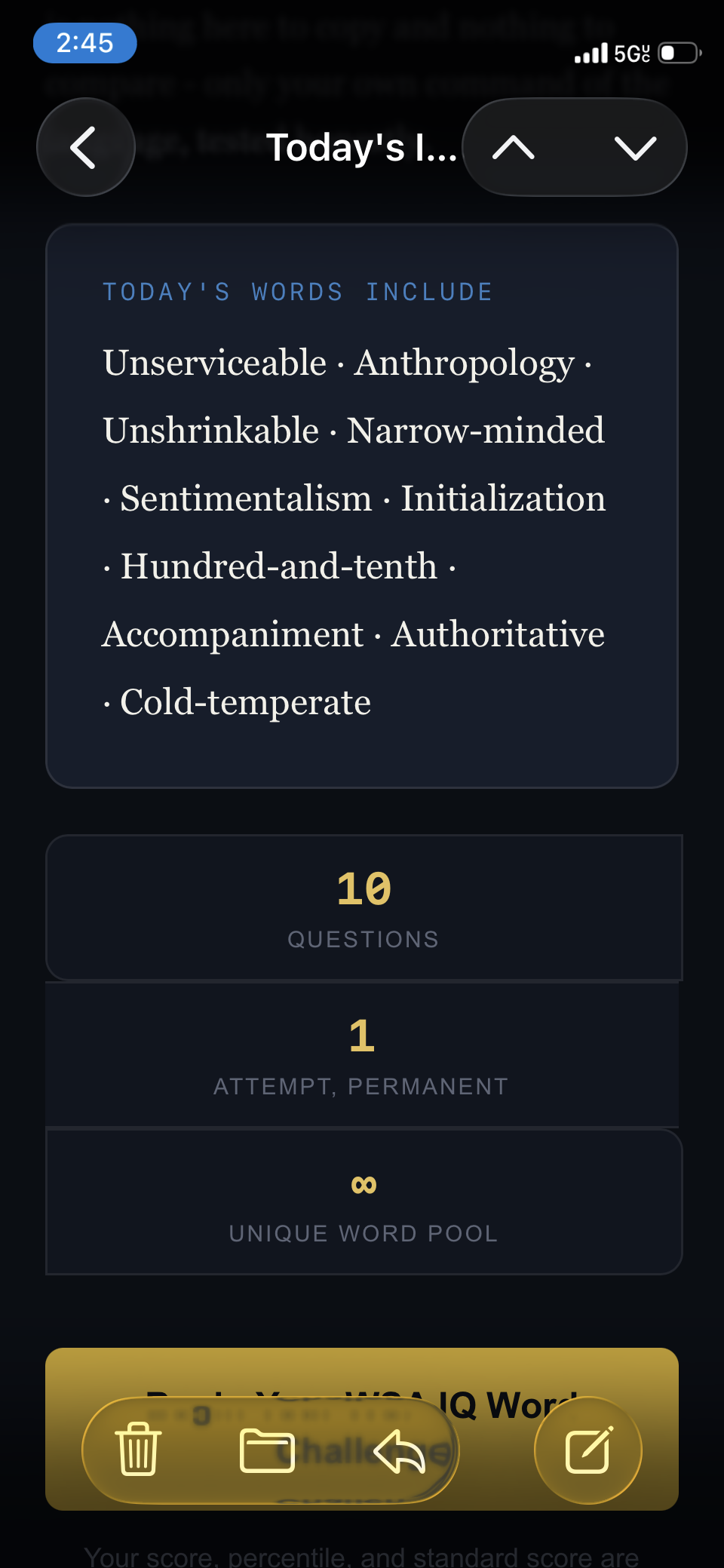This screenshot has height=1568, width=724.
Task: Move this message to a folder
Action: [x=267, y=1450]
